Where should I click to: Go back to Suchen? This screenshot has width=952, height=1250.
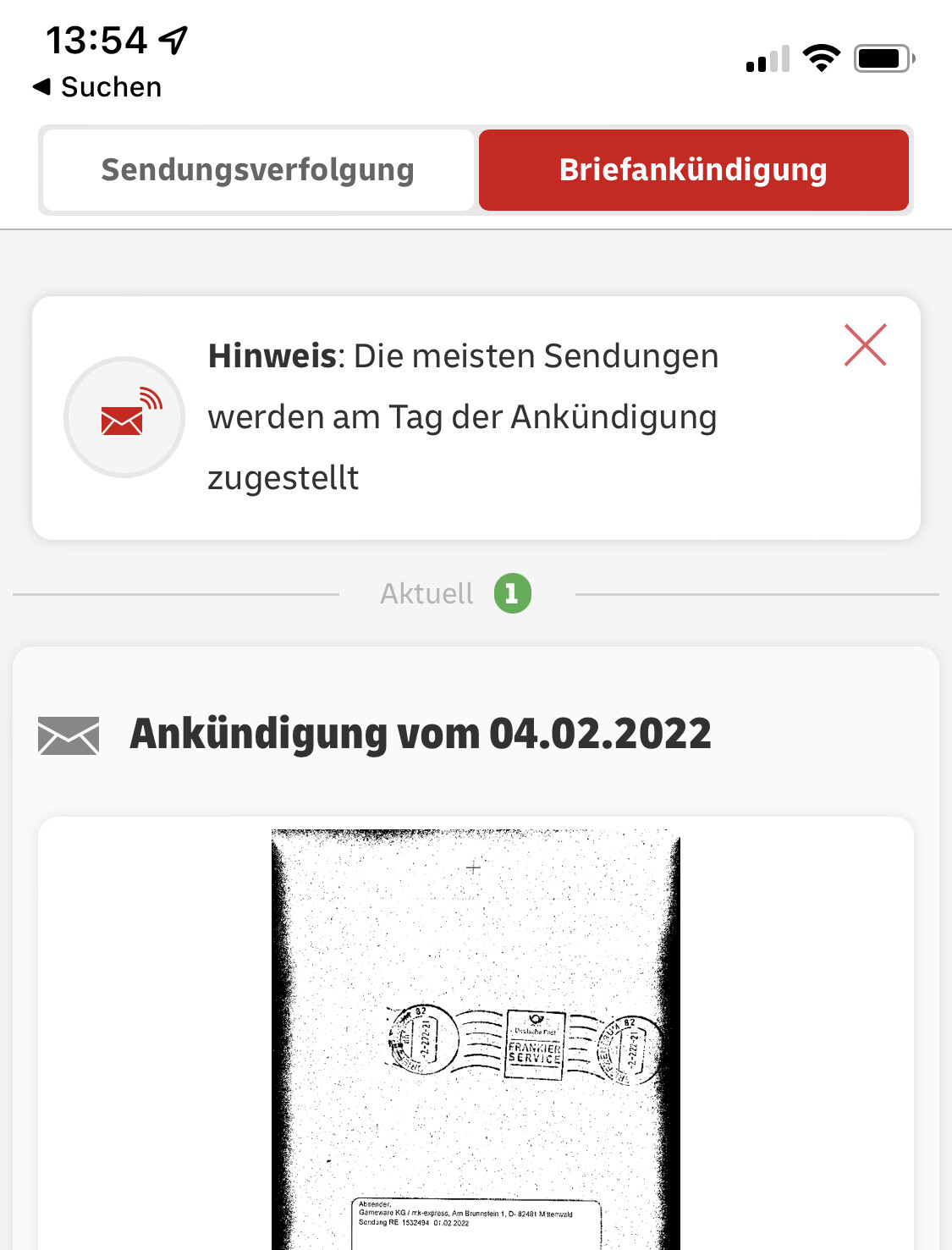click(x=97, y=87)
